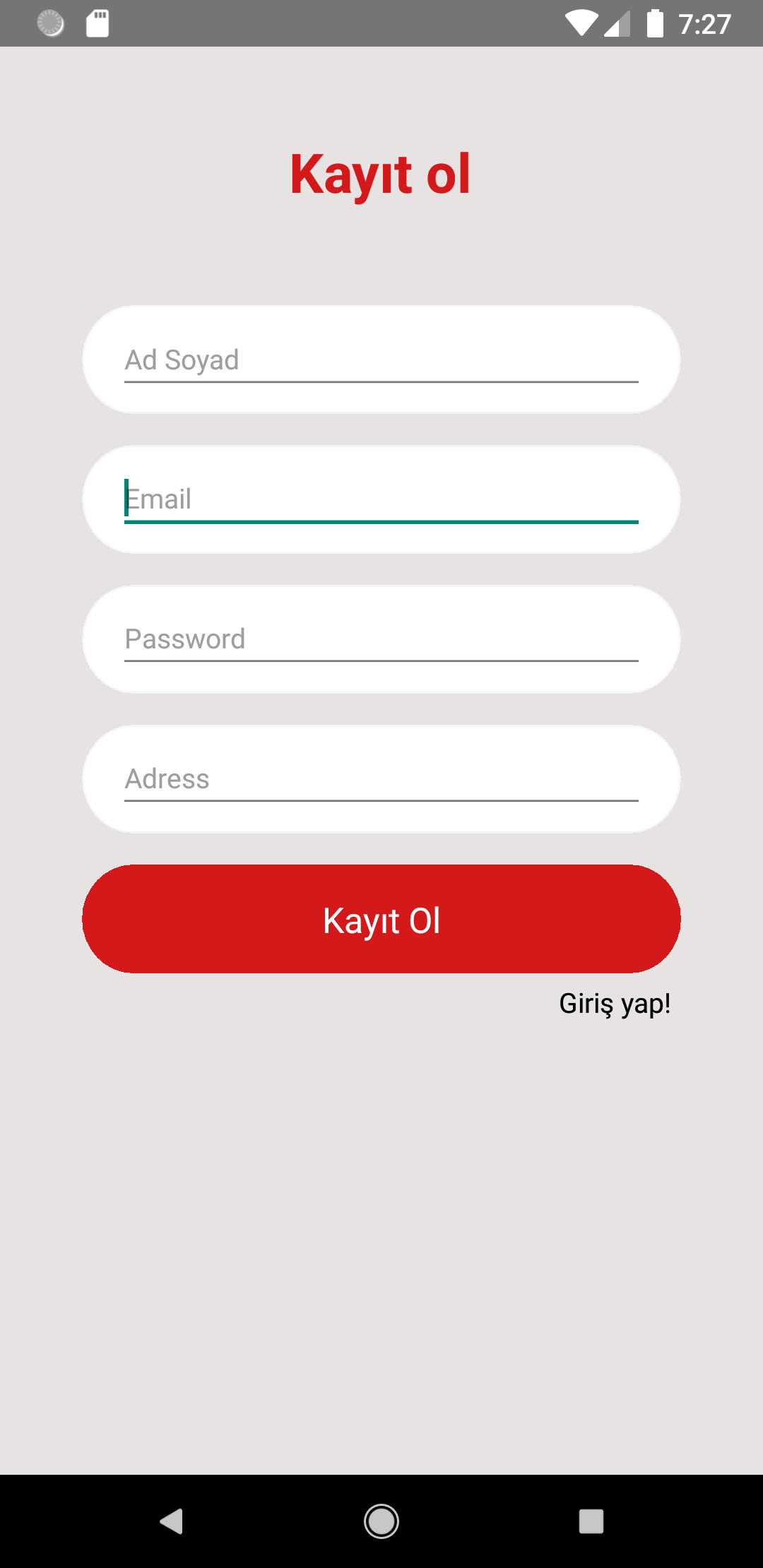Viewport: 763px width, 1568px height.
Task: Click the Ad Soyad input field
Action: coord(381,359)
